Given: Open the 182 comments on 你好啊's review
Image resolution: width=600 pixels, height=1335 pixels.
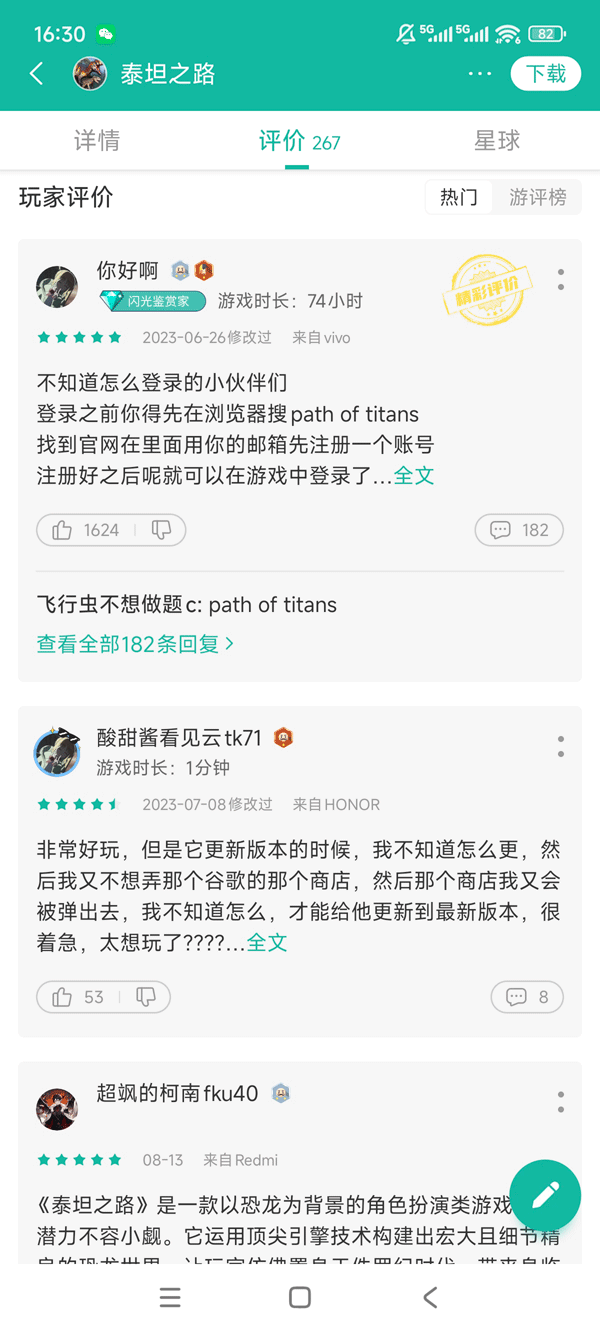Looking at the screenshot, I should coord(520,530).
